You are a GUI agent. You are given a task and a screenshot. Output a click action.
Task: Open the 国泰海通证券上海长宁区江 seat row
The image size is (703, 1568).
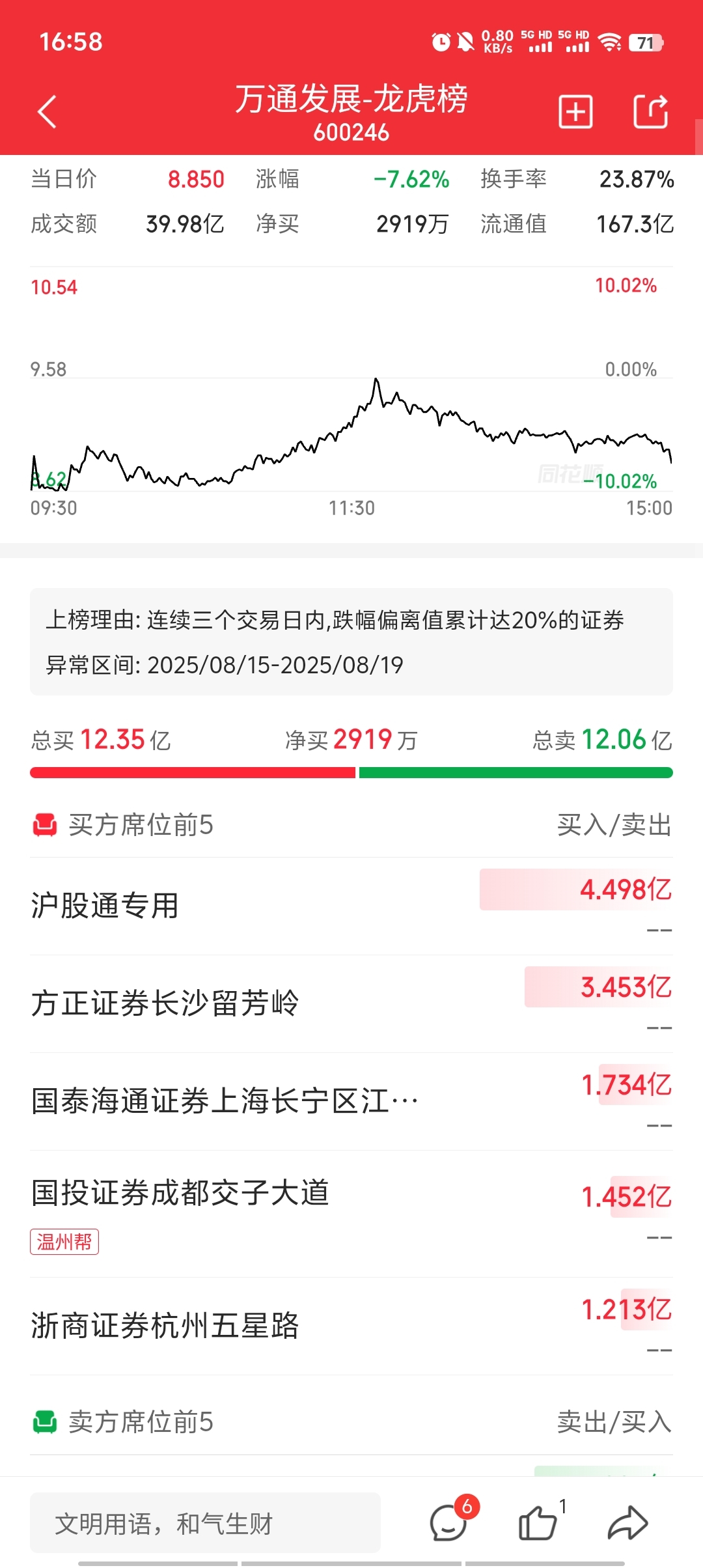[351, 1101]
